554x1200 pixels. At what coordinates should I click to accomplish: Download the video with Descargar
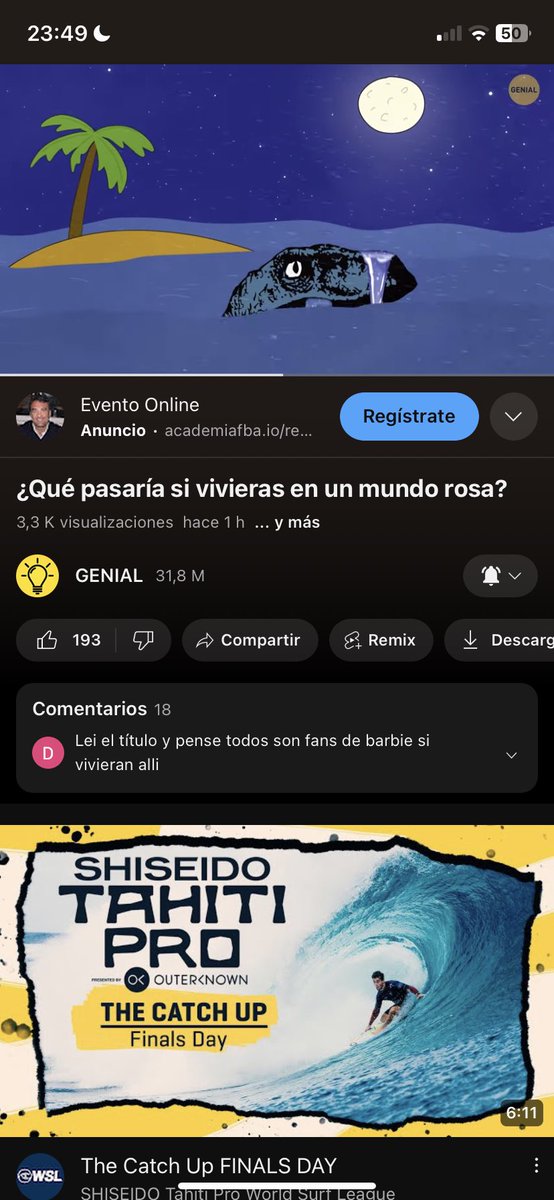click(x=500, y=640)
